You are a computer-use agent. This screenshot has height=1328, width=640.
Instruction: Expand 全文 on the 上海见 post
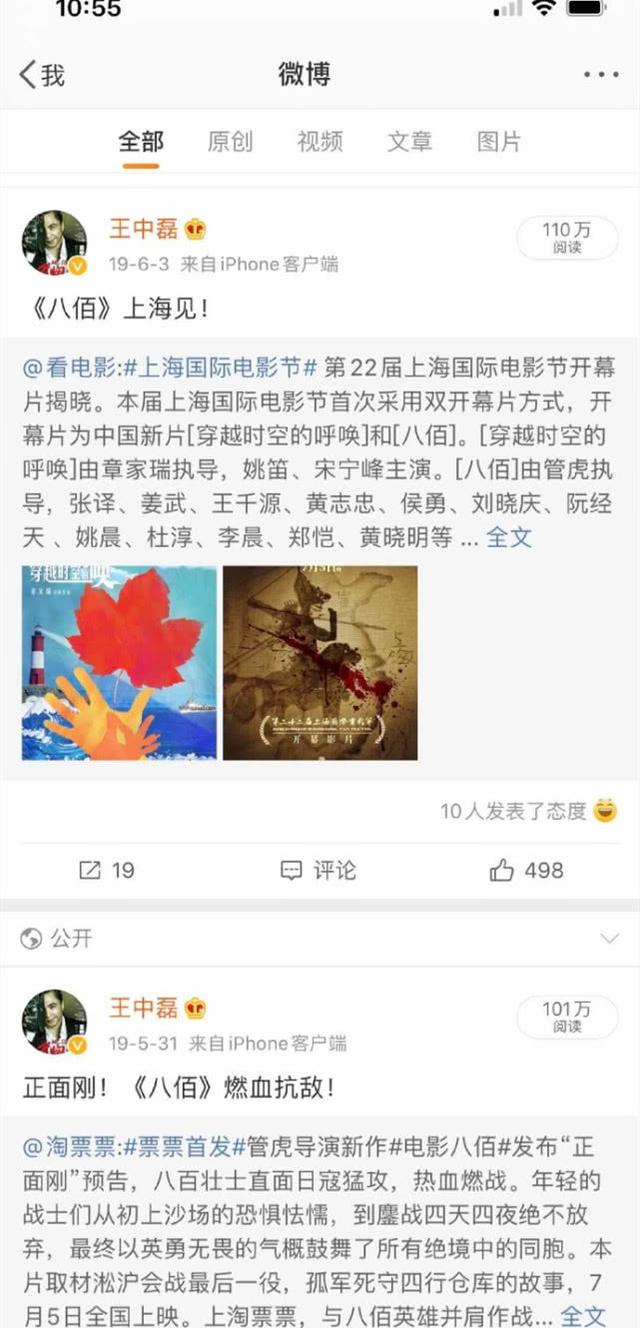click(x=509, y=537)
